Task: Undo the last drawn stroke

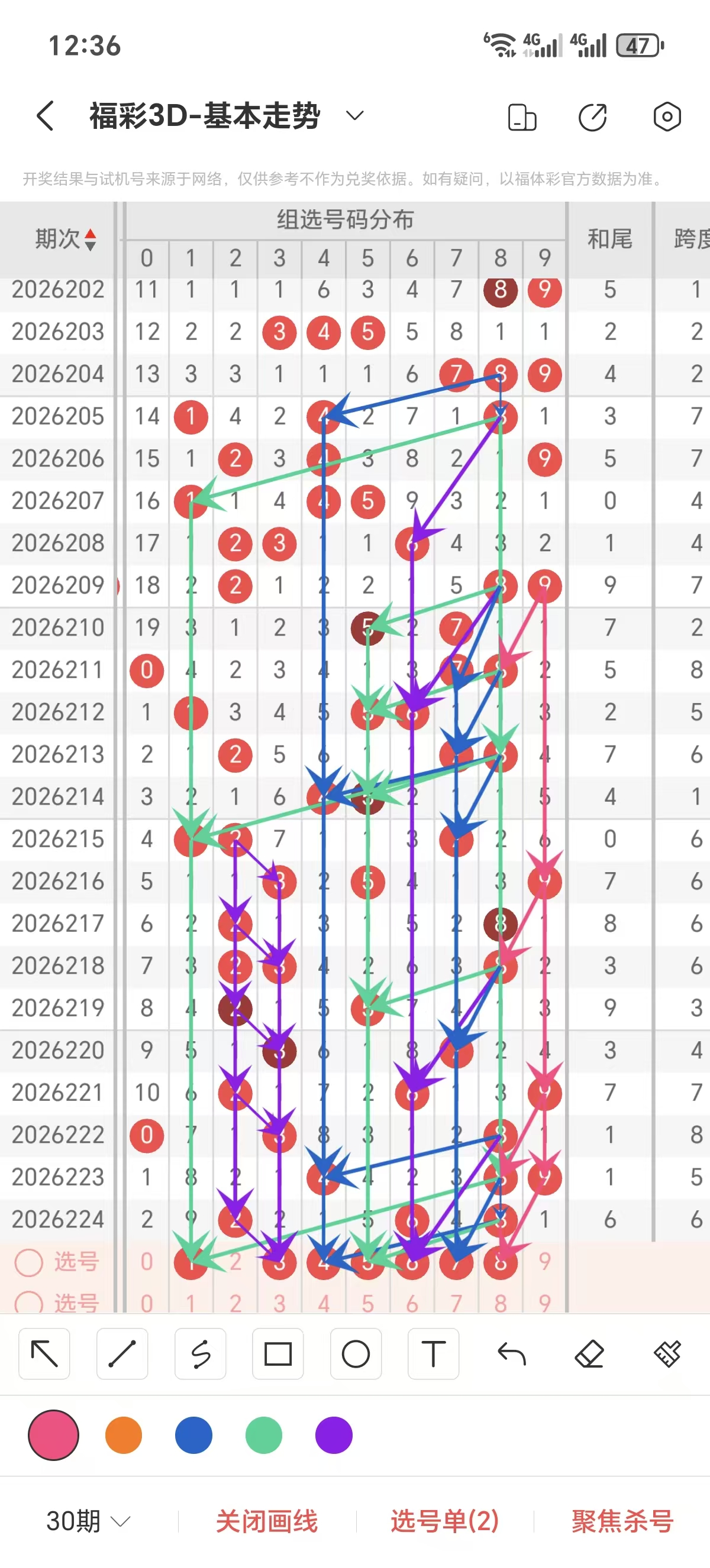Action: coord(511,1354)
